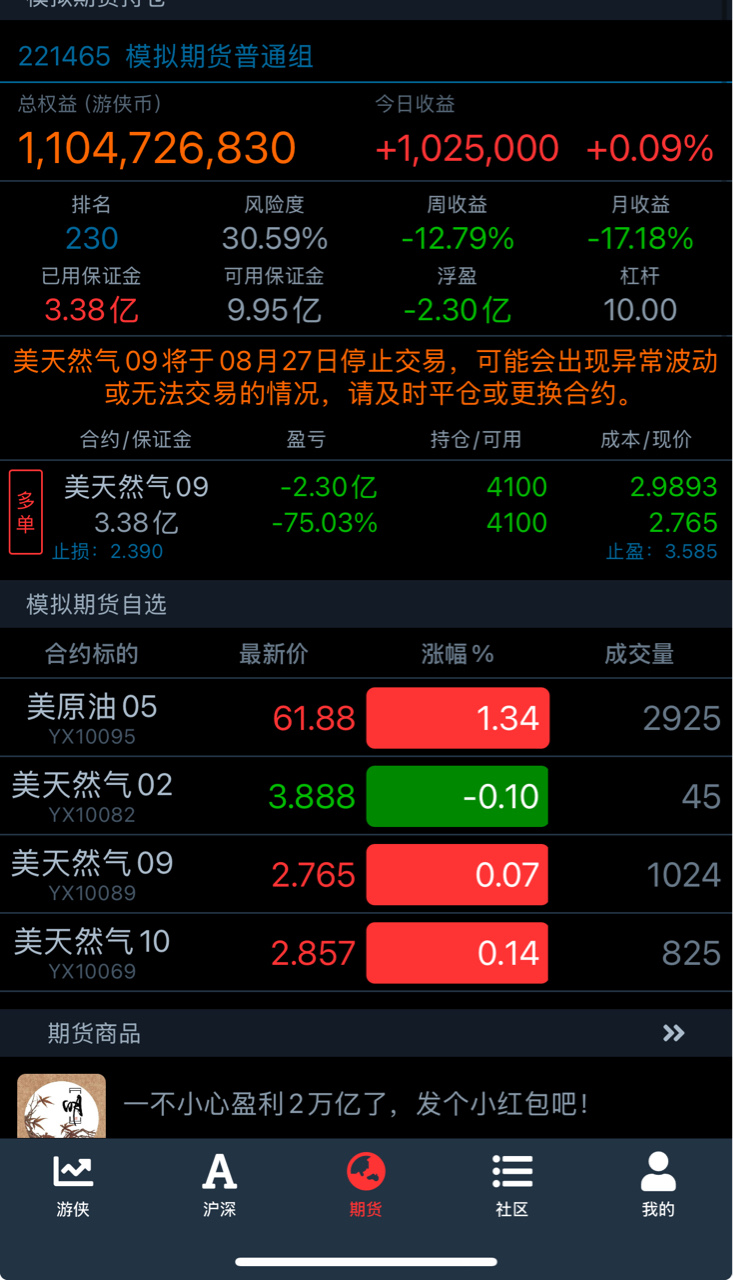
Task: Open 美天然气 09 in the watchlist
Action: pyautogui.click(x=366, y=874)
